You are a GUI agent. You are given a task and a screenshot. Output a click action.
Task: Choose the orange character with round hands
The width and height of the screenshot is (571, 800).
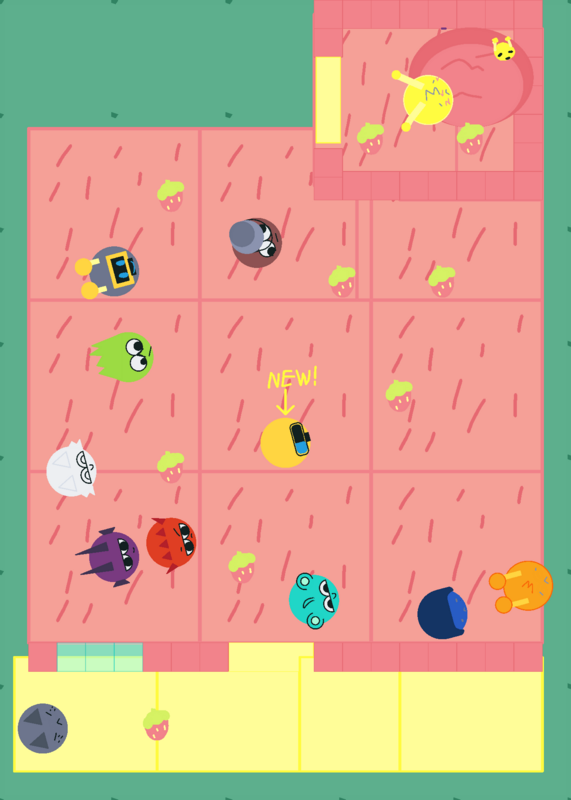(522, 587)
